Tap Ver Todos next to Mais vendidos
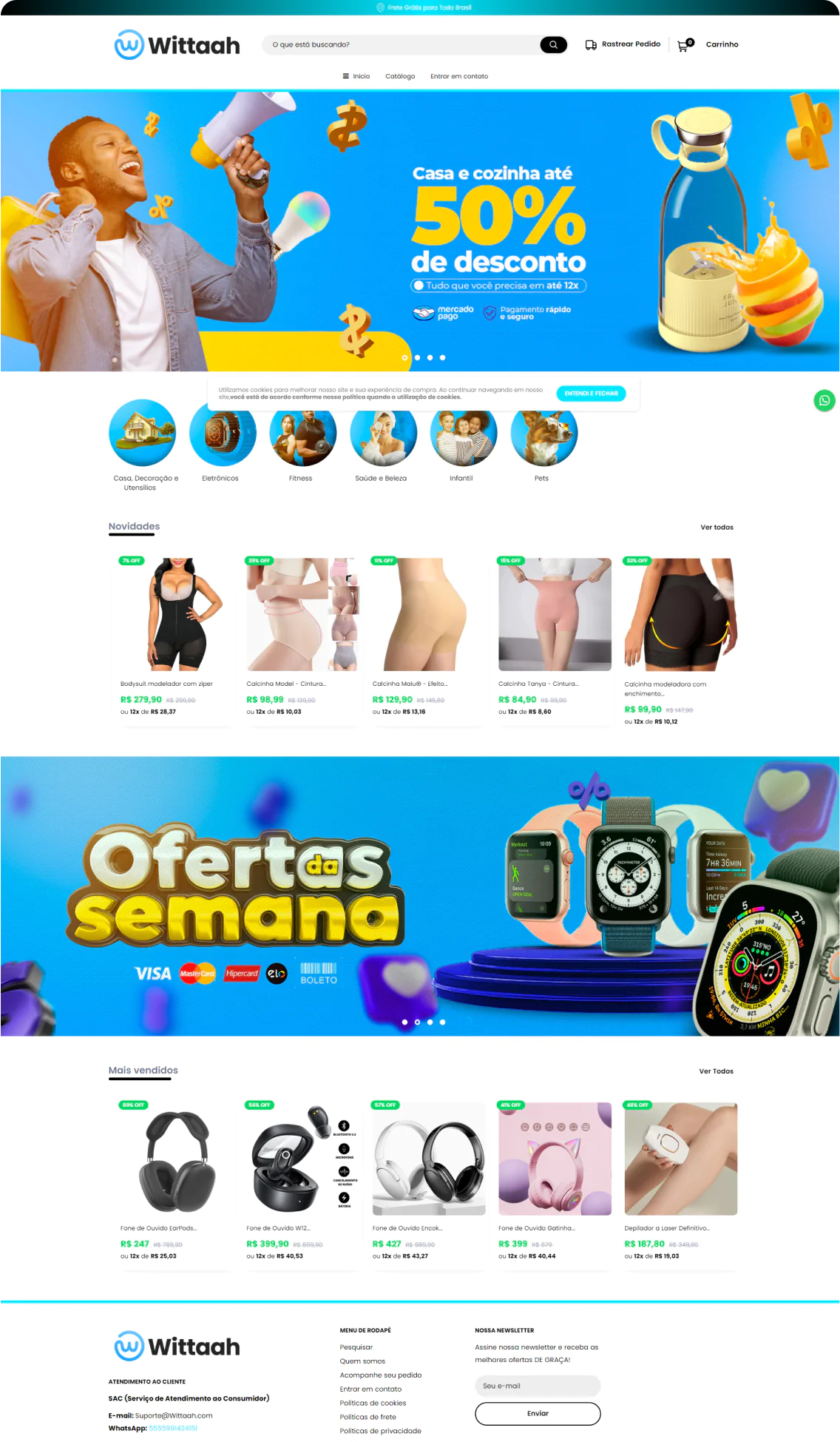Screen dimensions: 840x1442 click(716, 1071)
